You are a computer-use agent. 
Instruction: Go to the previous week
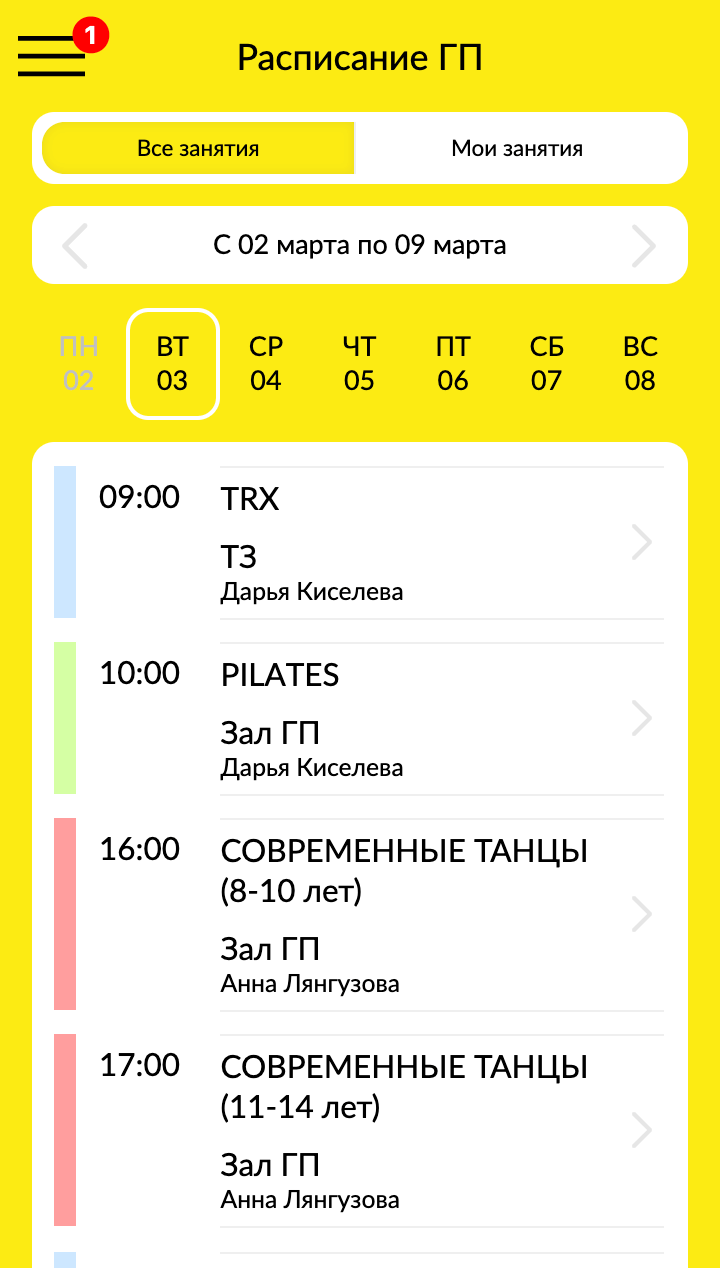point(75,246)
